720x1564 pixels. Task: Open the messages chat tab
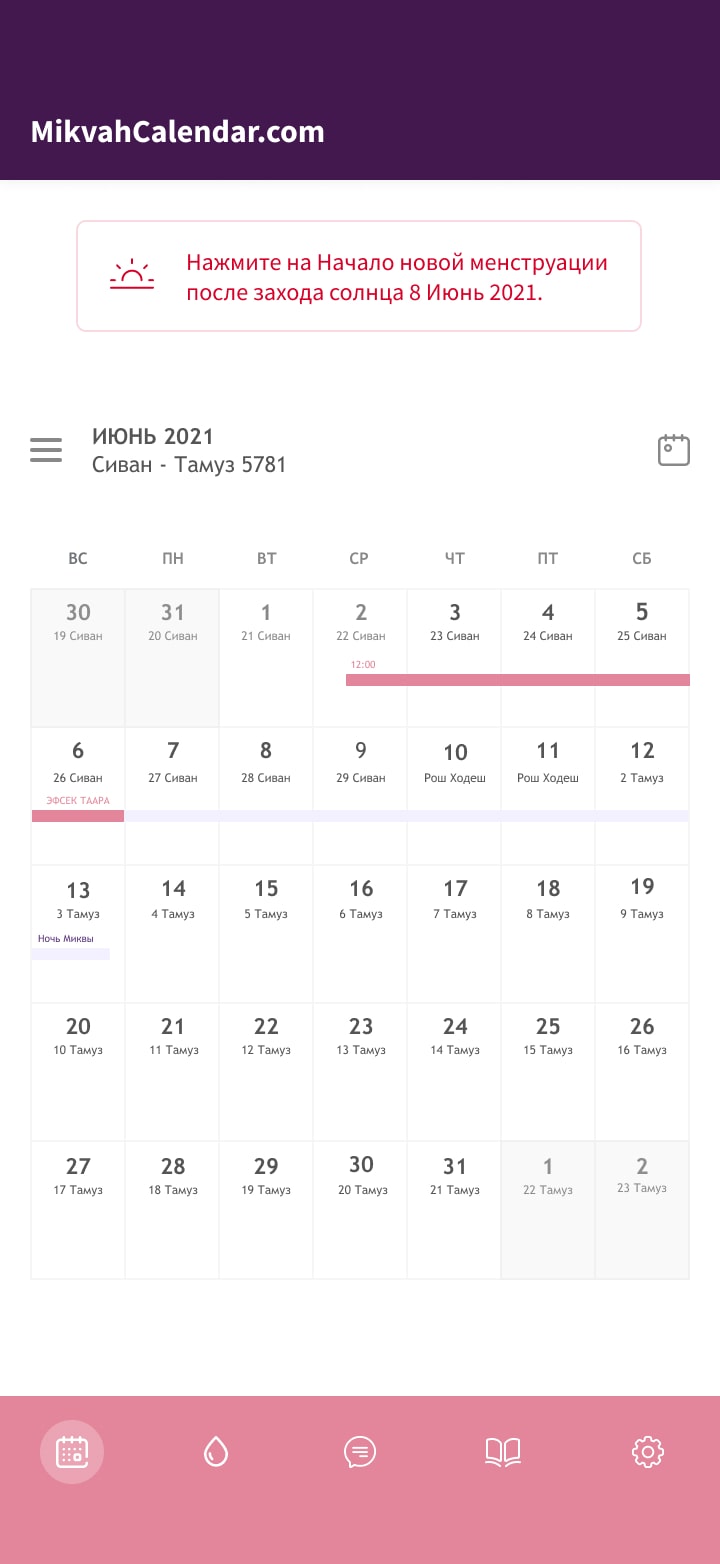click(x=360, y=1451)
